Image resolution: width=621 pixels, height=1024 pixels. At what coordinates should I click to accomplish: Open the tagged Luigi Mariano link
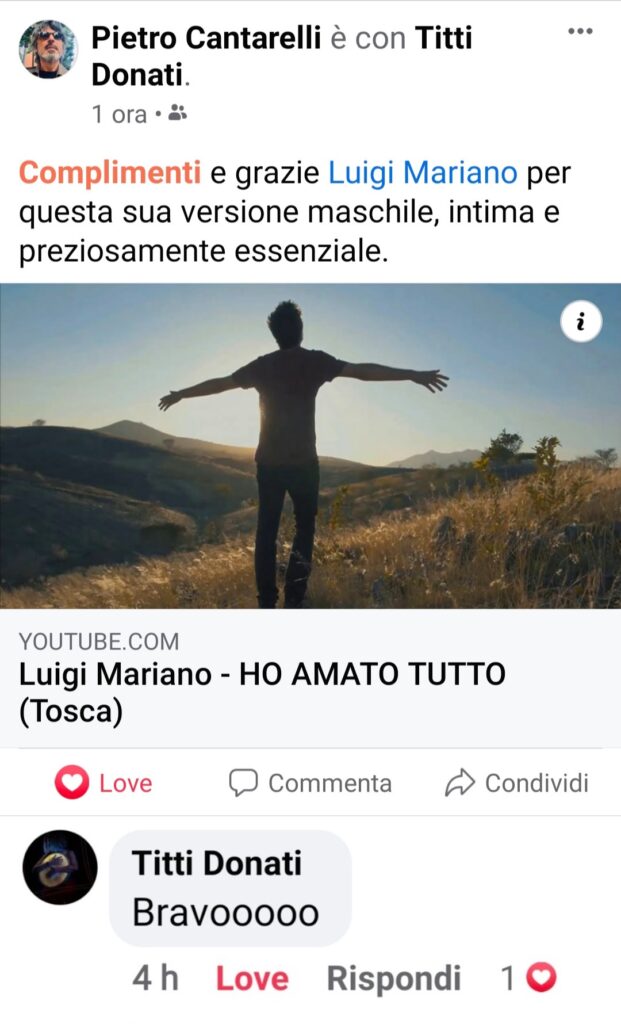(423, 174)
